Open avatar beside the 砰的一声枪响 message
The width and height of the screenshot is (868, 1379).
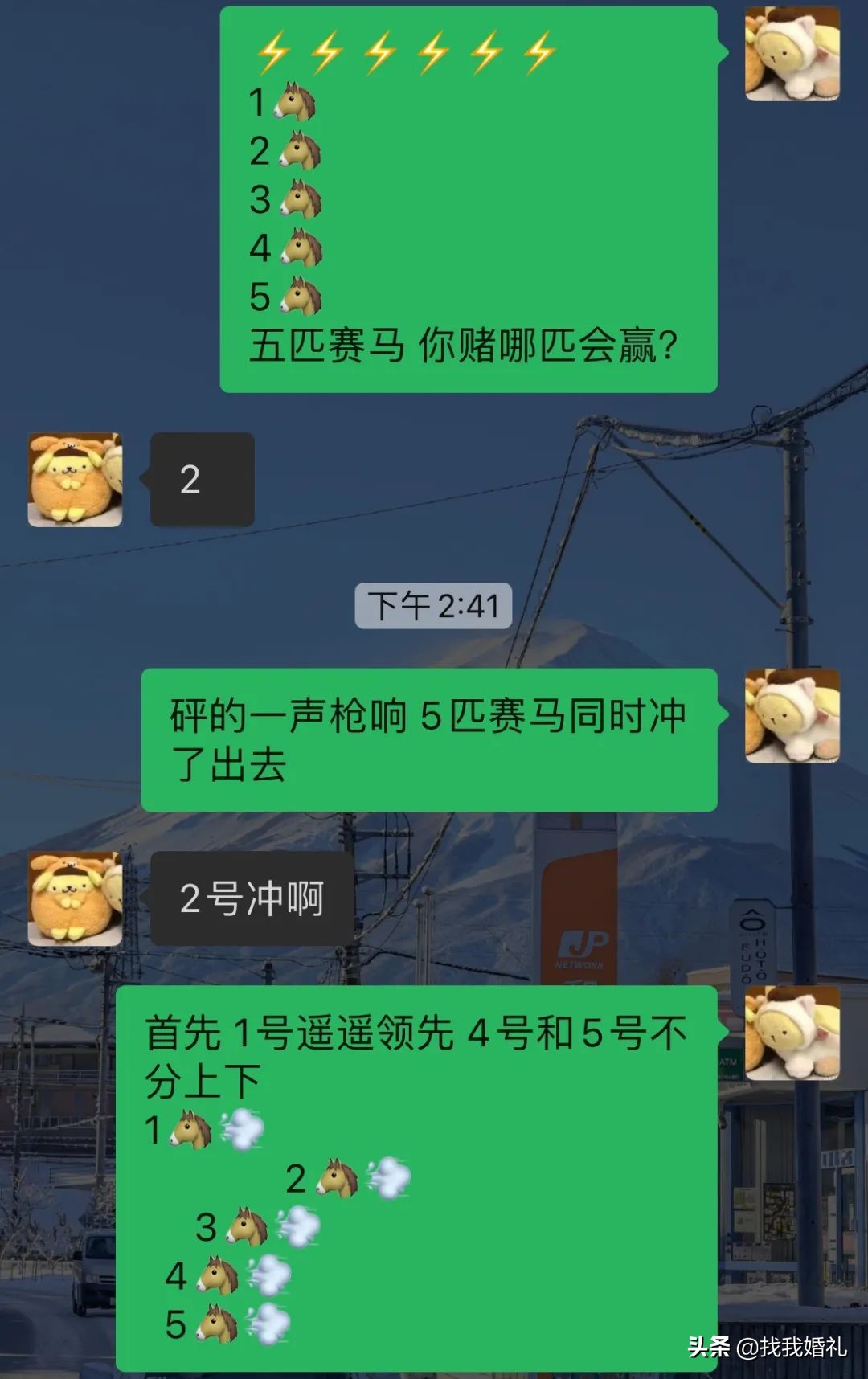(x=792, y=715)
